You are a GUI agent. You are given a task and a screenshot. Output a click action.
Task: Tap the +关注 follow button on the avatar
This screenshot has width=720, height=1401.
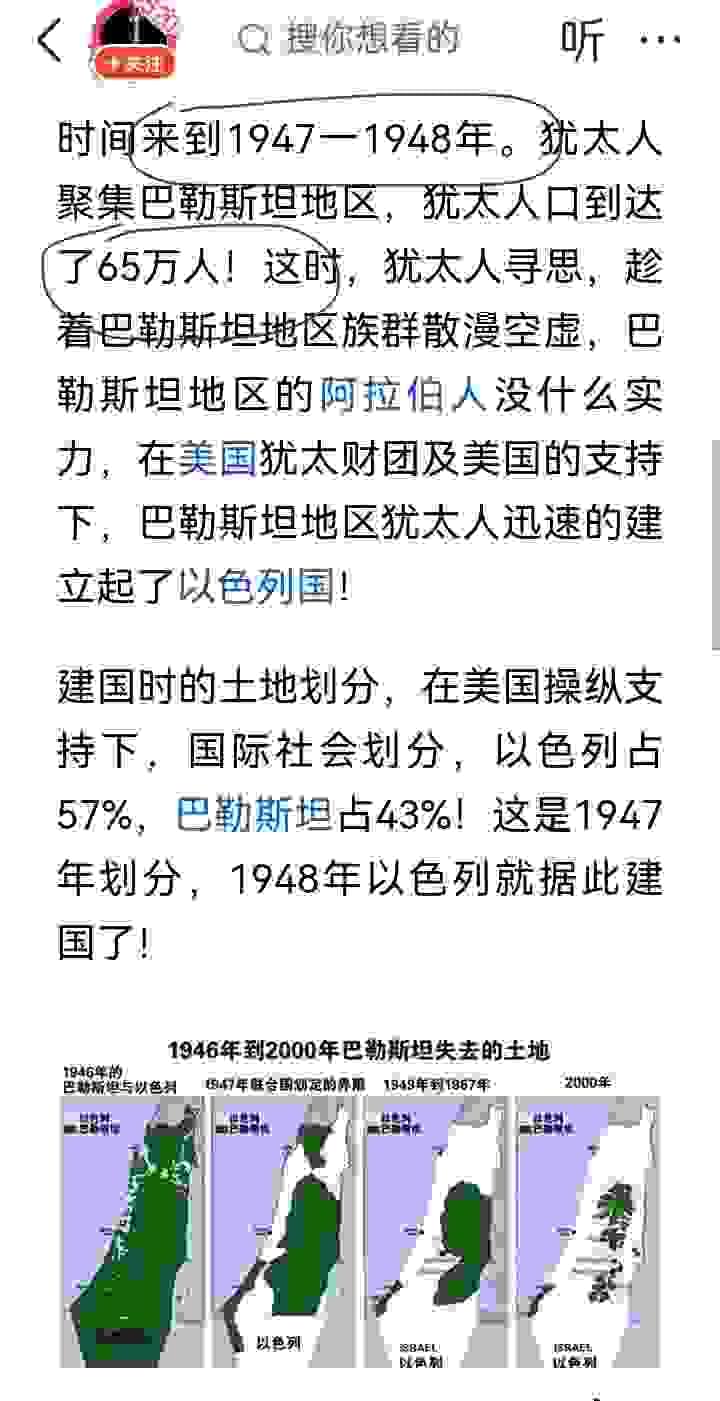click(133, 65)
